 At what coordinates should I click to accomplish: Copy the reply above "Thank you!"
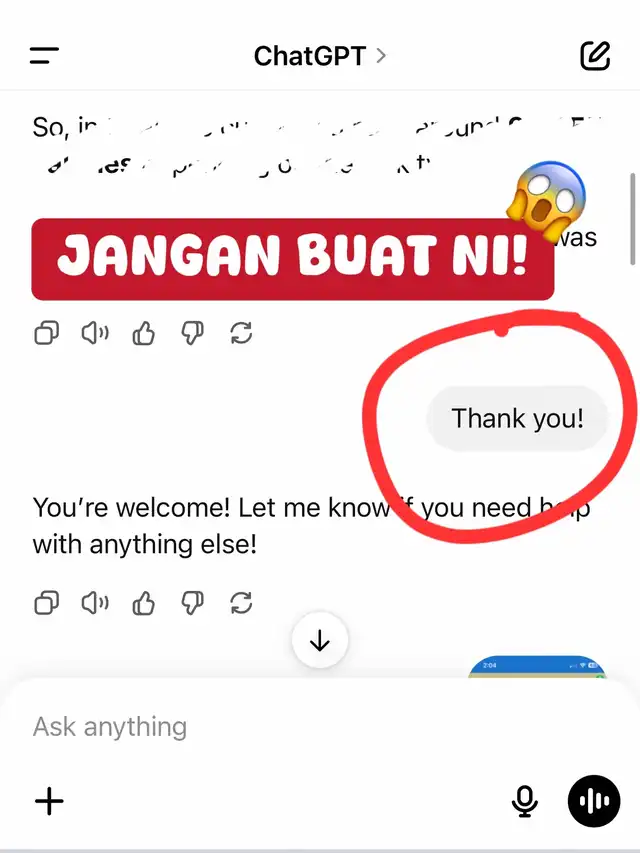[x=47, y=333]
